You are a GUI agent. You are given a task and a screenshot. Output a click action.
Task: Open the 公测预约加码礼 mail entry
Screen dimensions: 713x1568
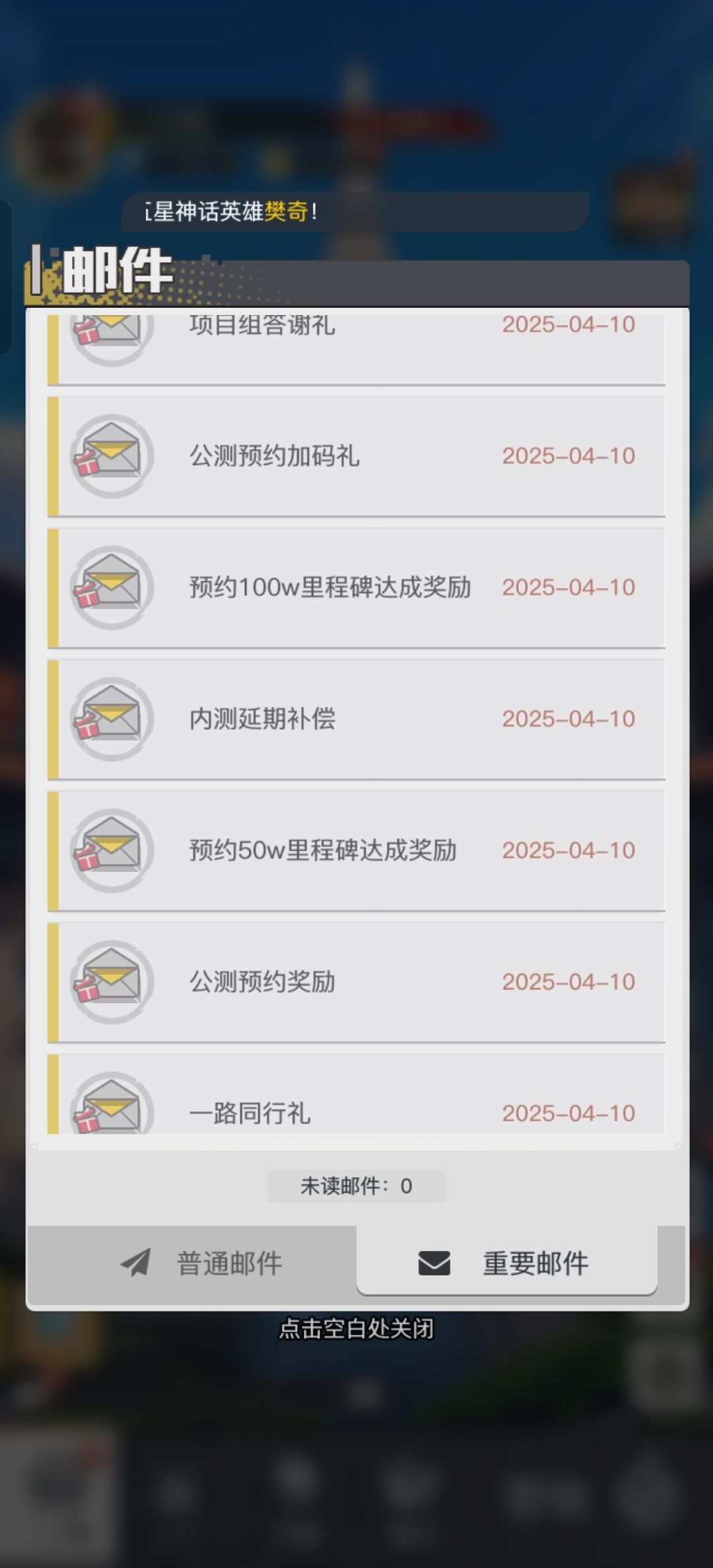point(356,456)
